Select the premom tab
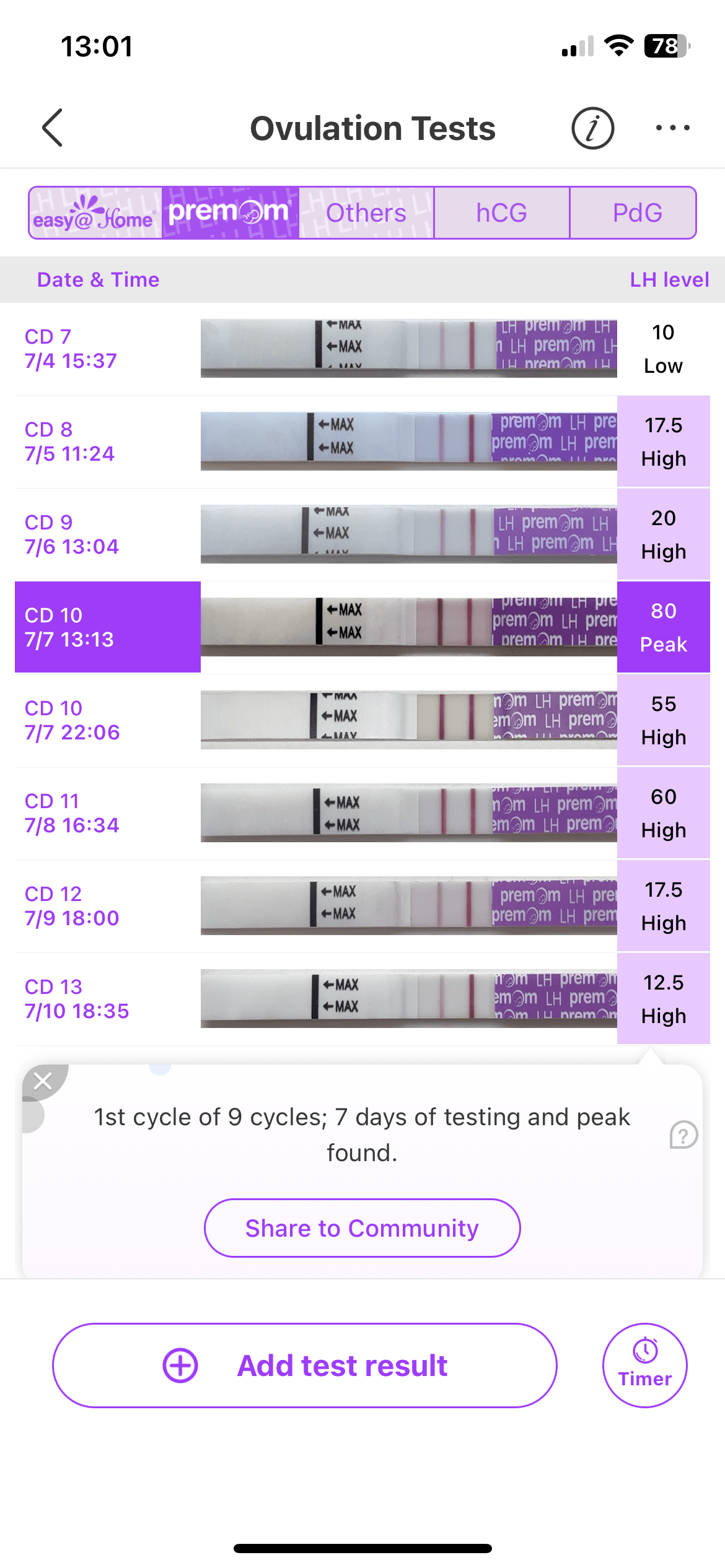This screenshot has height=1568, width=725. coord(230,213)
